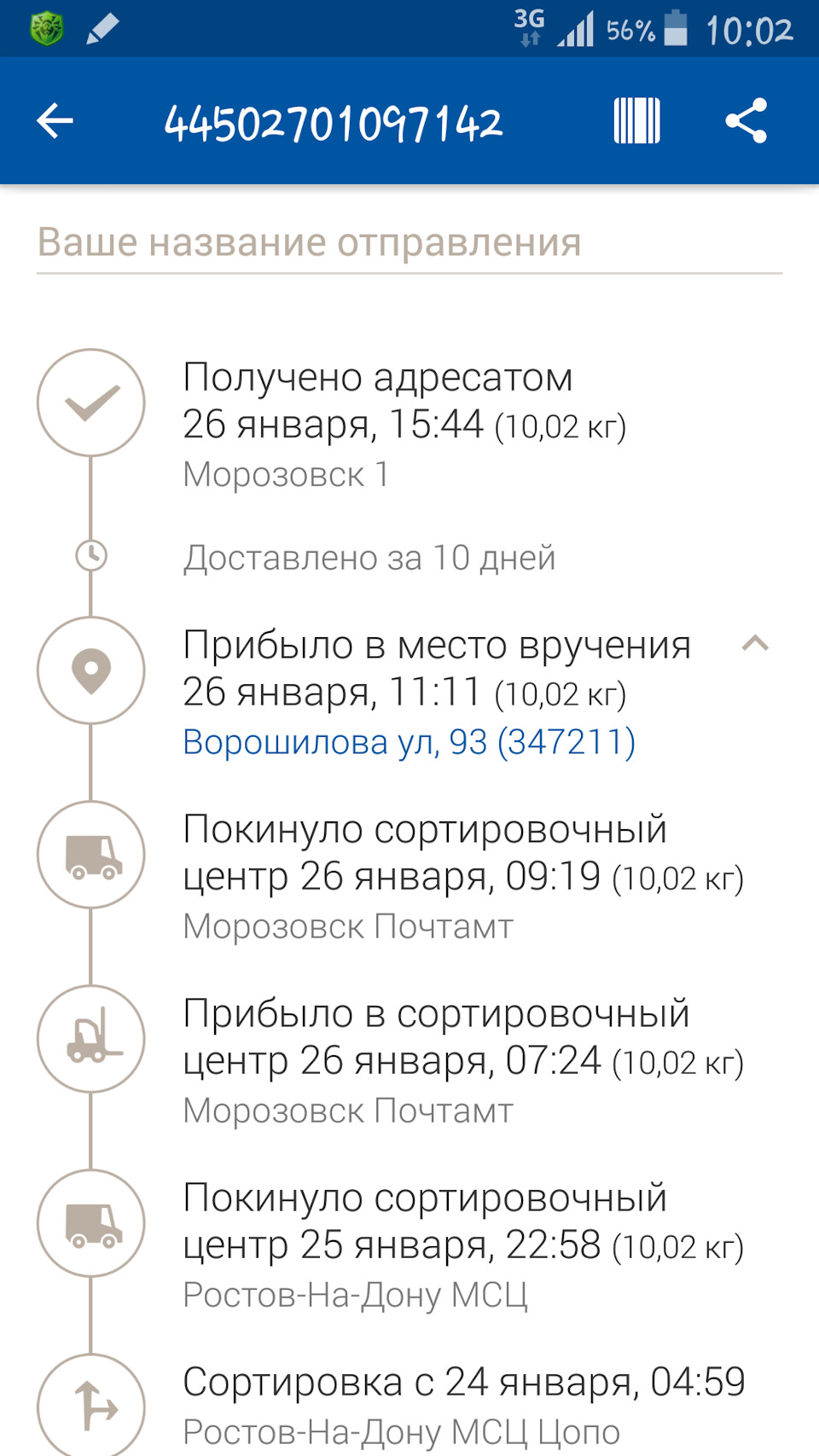Show the tracking number barcode
This screenshot has width=819, height=1456.
(x=636, y=121)
